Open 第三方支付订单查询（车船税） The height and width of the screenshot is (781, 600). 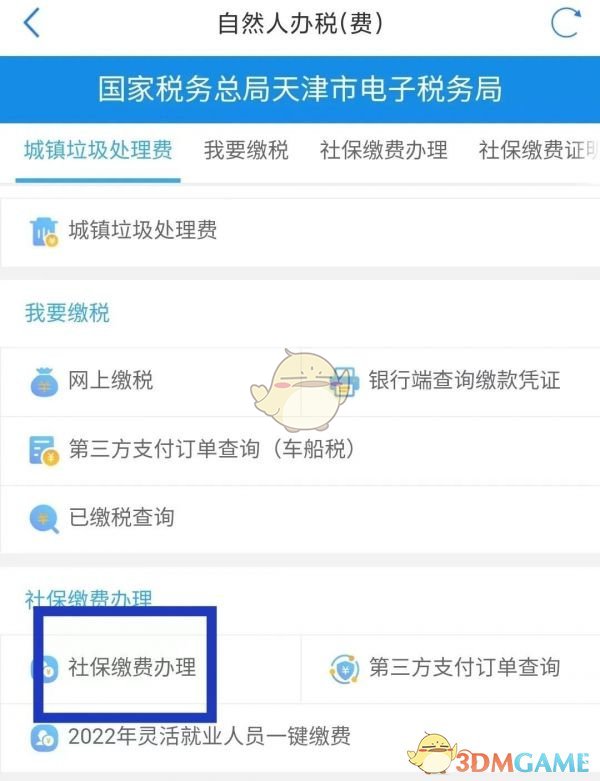tap(211, 449)
